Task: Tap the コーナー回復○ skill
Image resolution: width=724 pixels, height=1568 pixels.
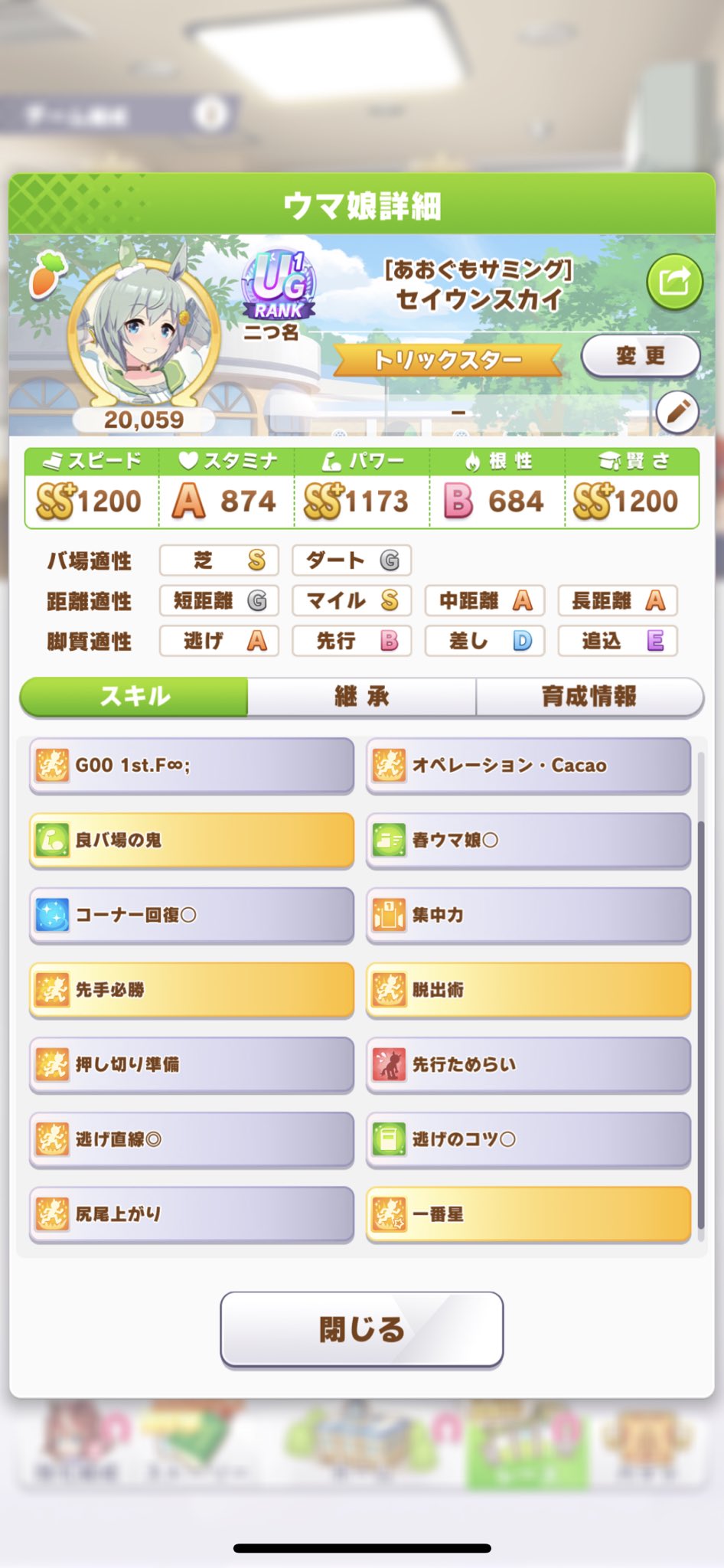Action: coord(191,915)
